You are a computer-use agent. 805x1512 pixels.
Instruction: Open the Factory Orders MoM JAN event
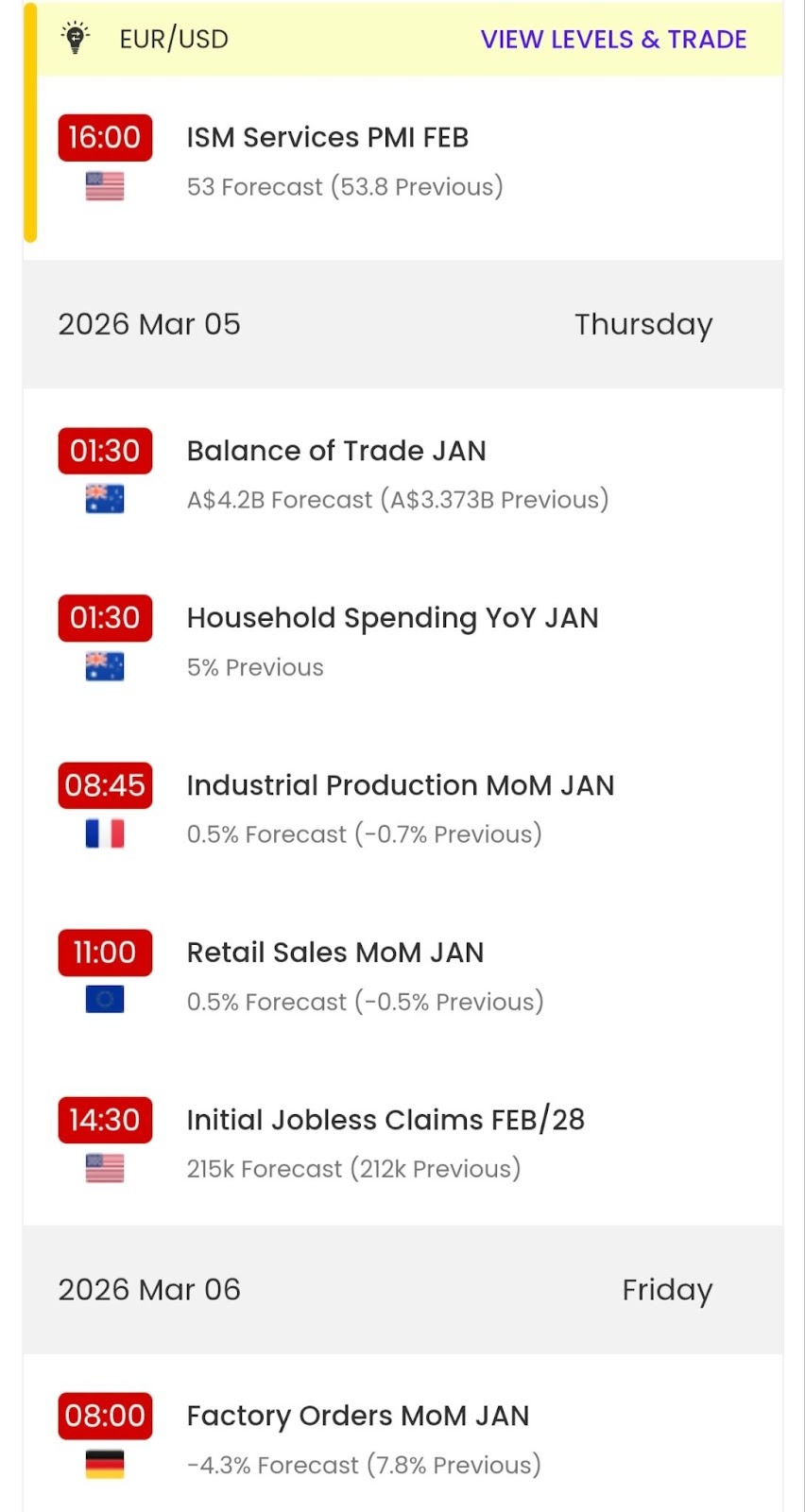pos(357,1416)
